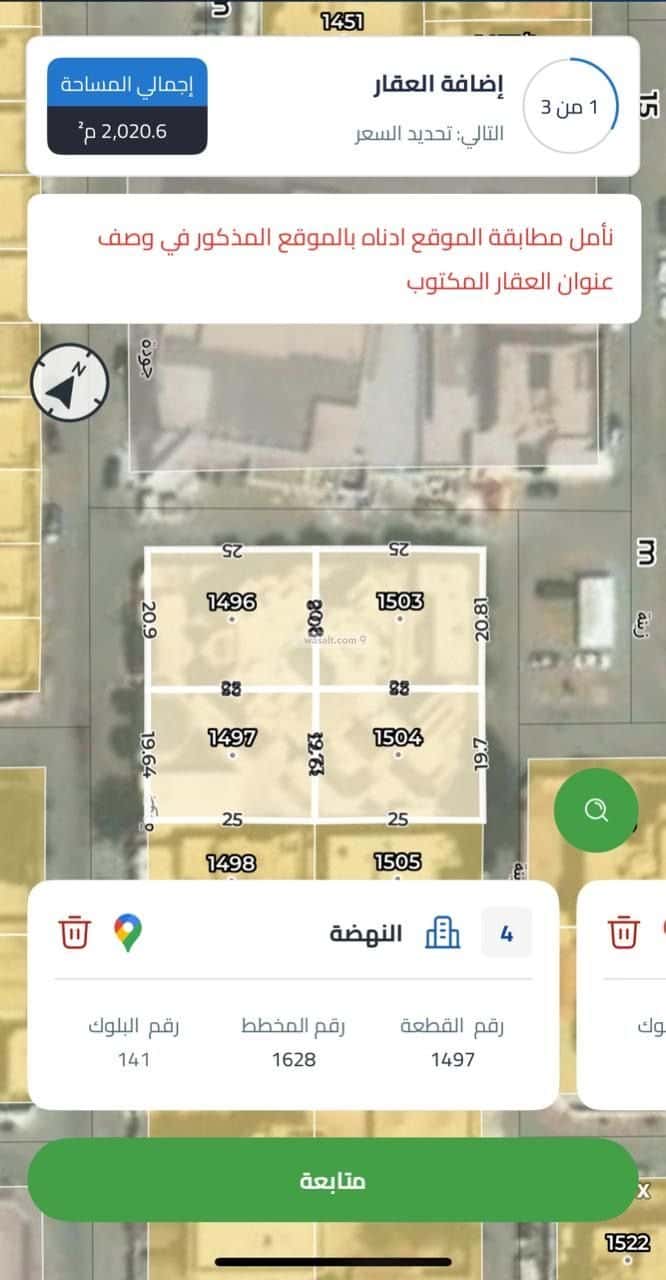Image resolution: width=666 pixels, height=1280 pixels.
Task: Delete plot 1497 with trash icon
Action: 75,933
